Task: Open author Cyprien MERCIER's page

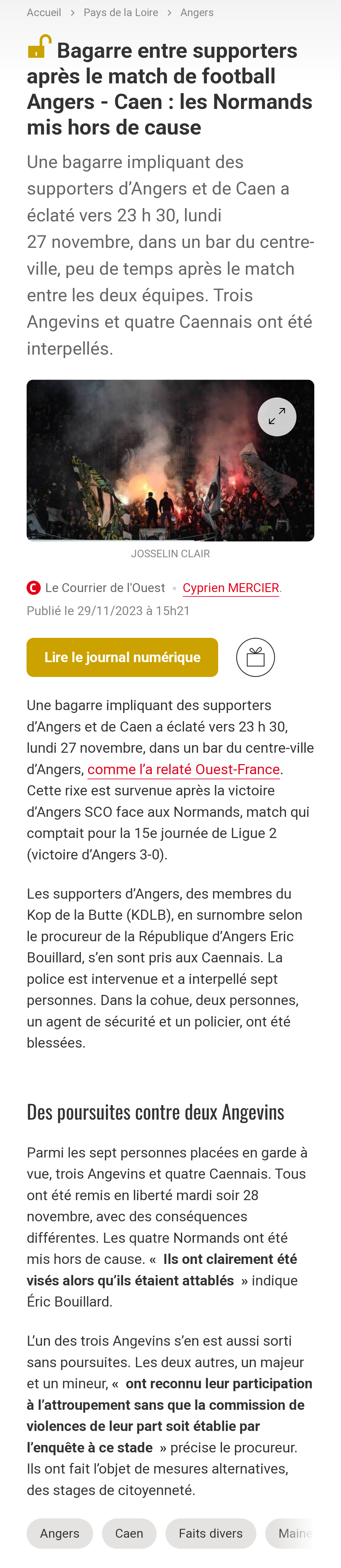Action: (x=231, y=587)
